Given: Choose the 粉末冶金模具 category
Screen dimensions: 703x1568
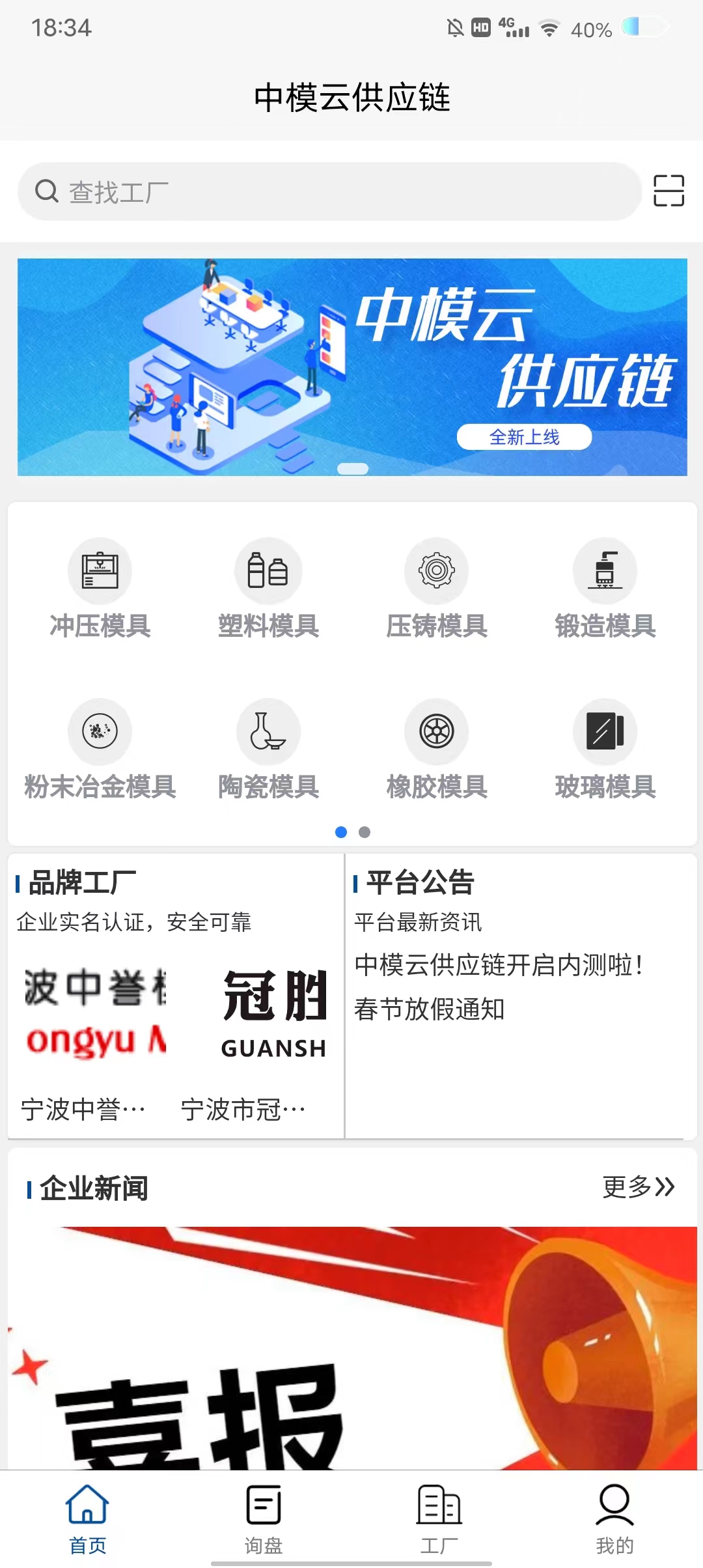Looking at the screenshot, I should [100, 750].
